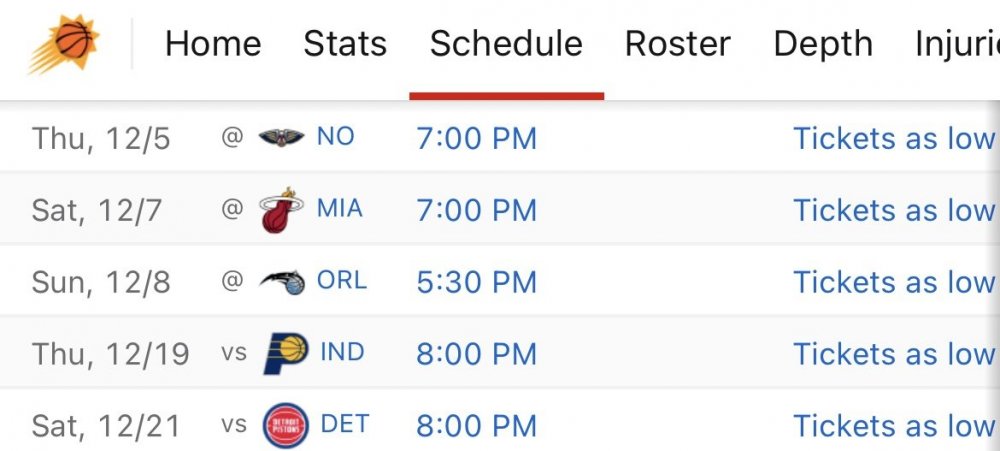Go to the Roster tab

[x=677, y=44]
